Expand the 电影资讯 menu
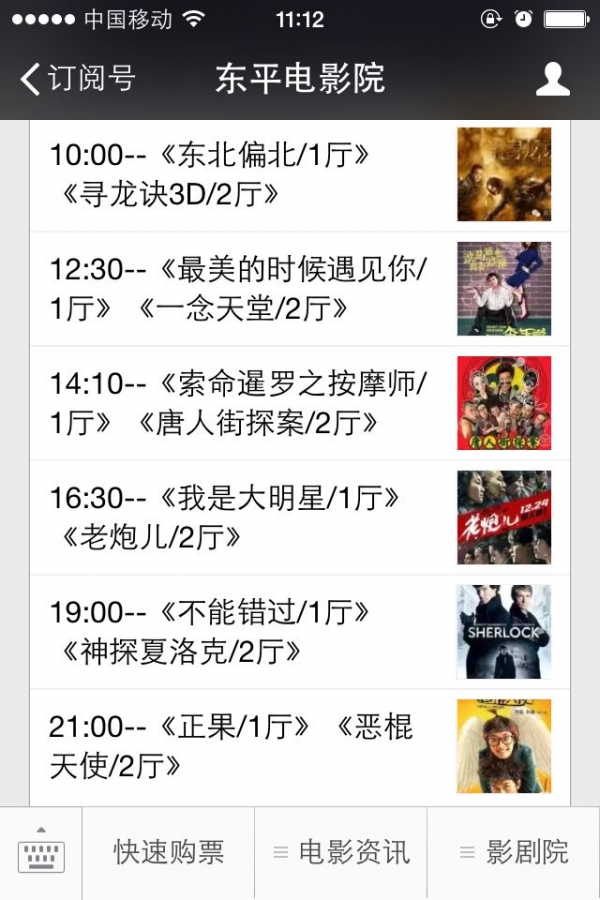 click(x=342, y=853)
